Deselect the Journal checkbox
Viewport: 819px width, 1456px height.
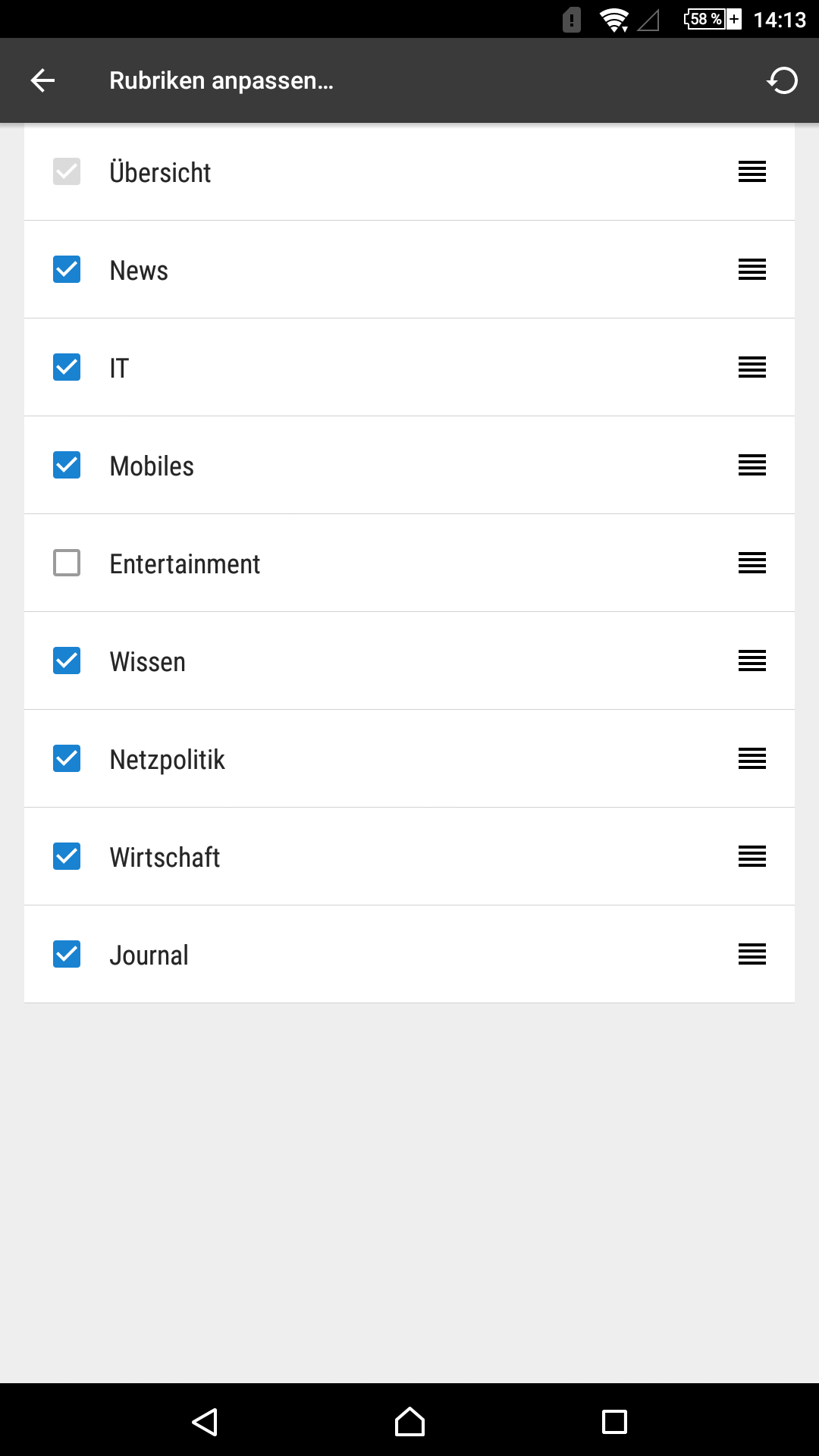click(x=67, y=954)
